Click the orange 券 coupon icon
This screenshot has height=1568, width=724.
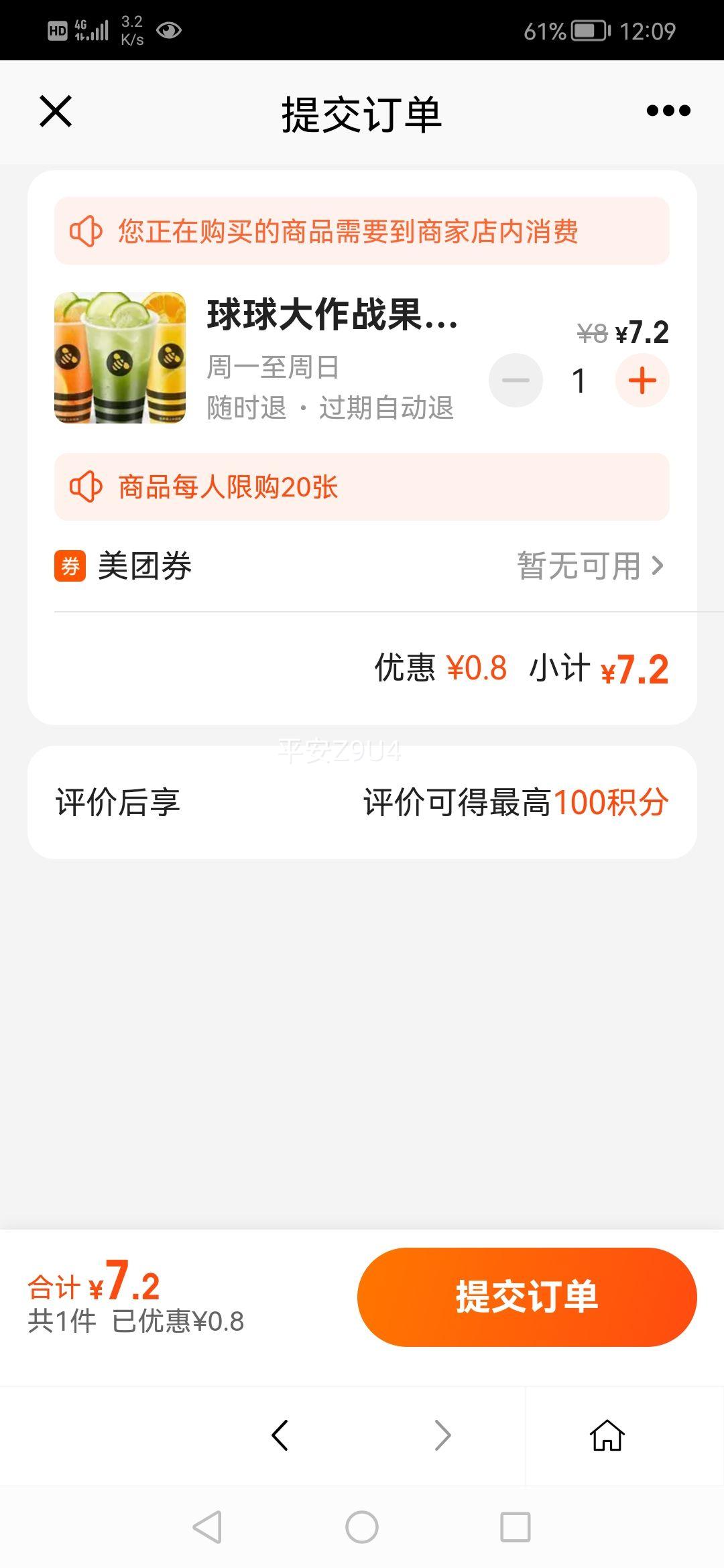click(70, 566)
